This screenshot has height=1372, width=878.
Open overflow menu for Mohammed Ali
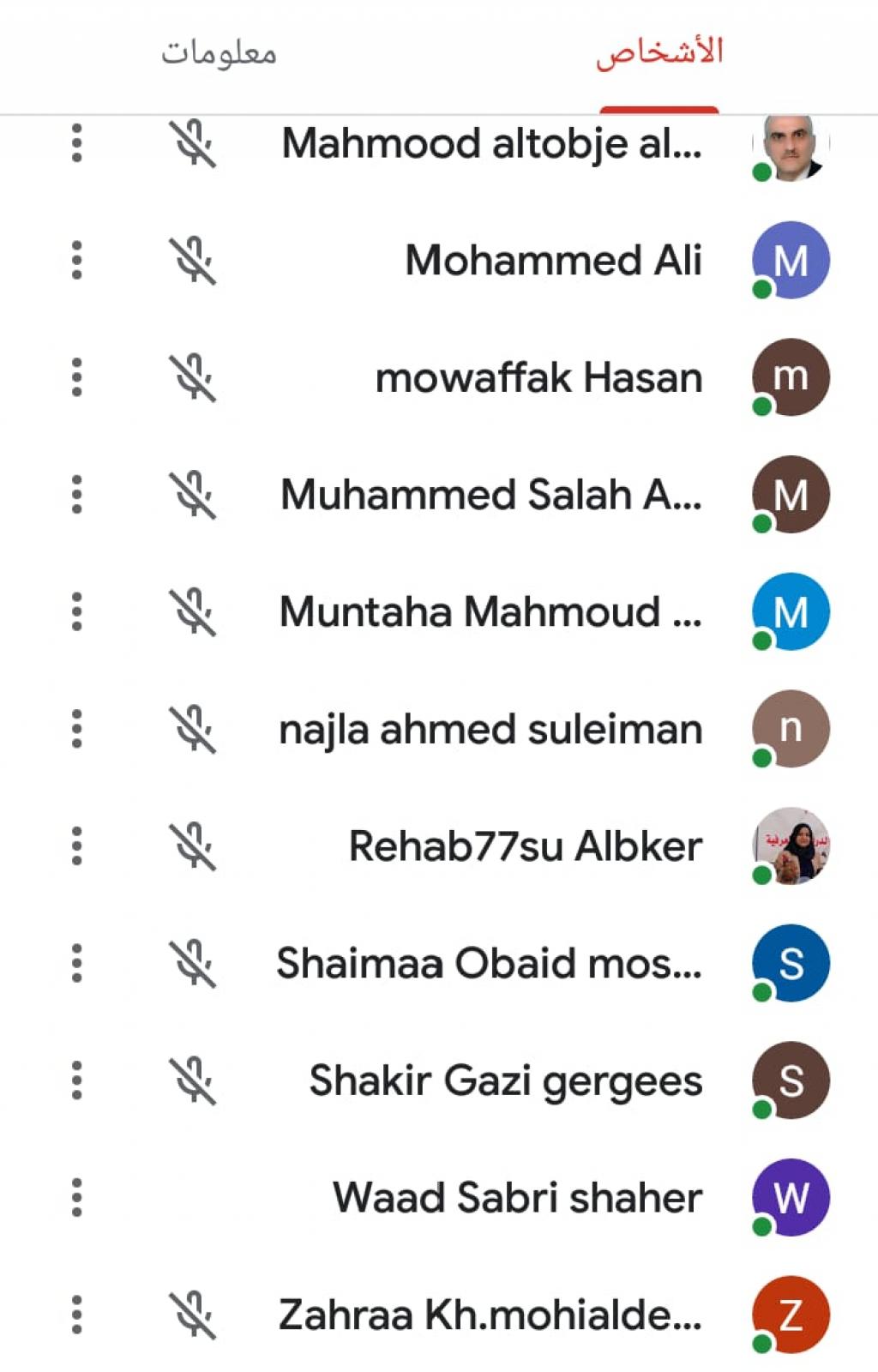77,260
